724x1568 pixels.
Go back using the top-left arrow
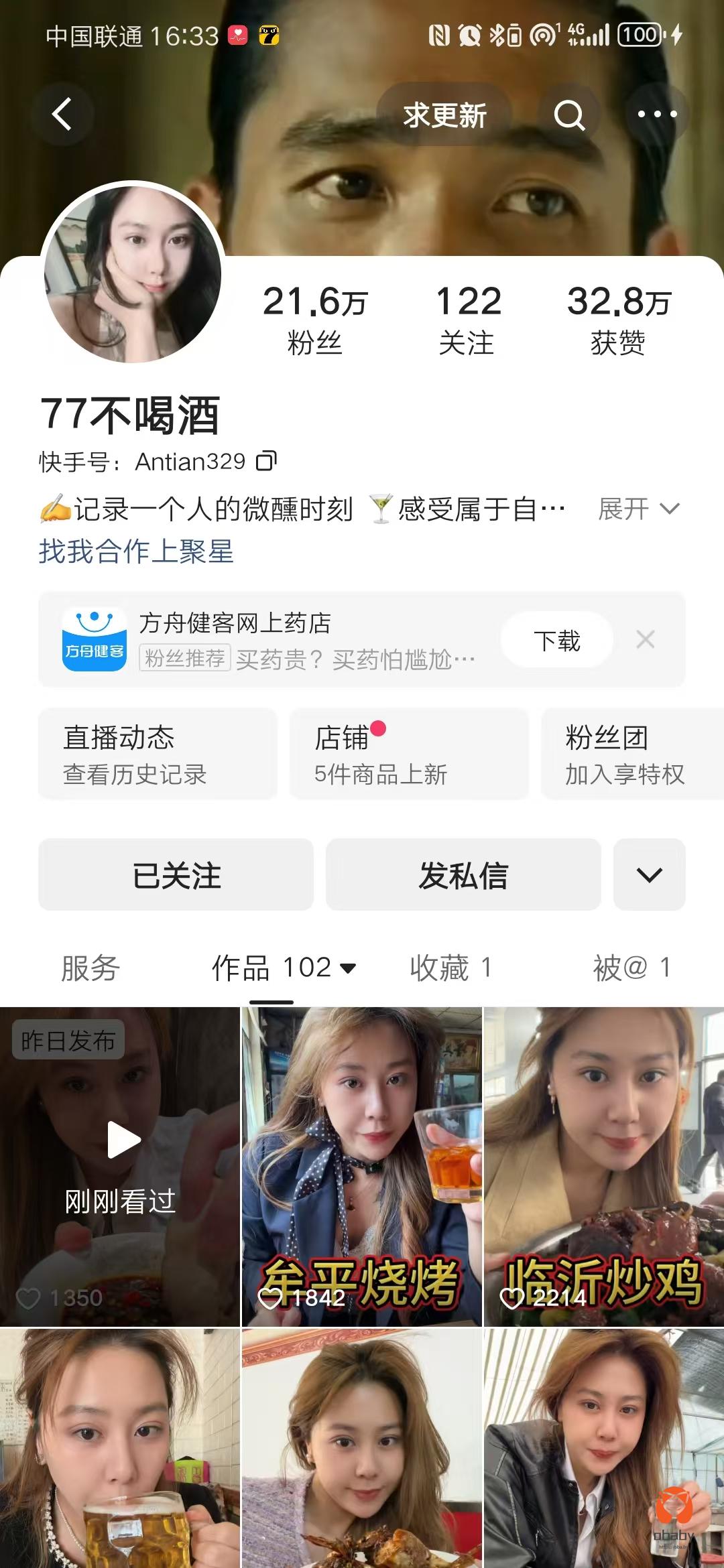(x=62, y=114)
